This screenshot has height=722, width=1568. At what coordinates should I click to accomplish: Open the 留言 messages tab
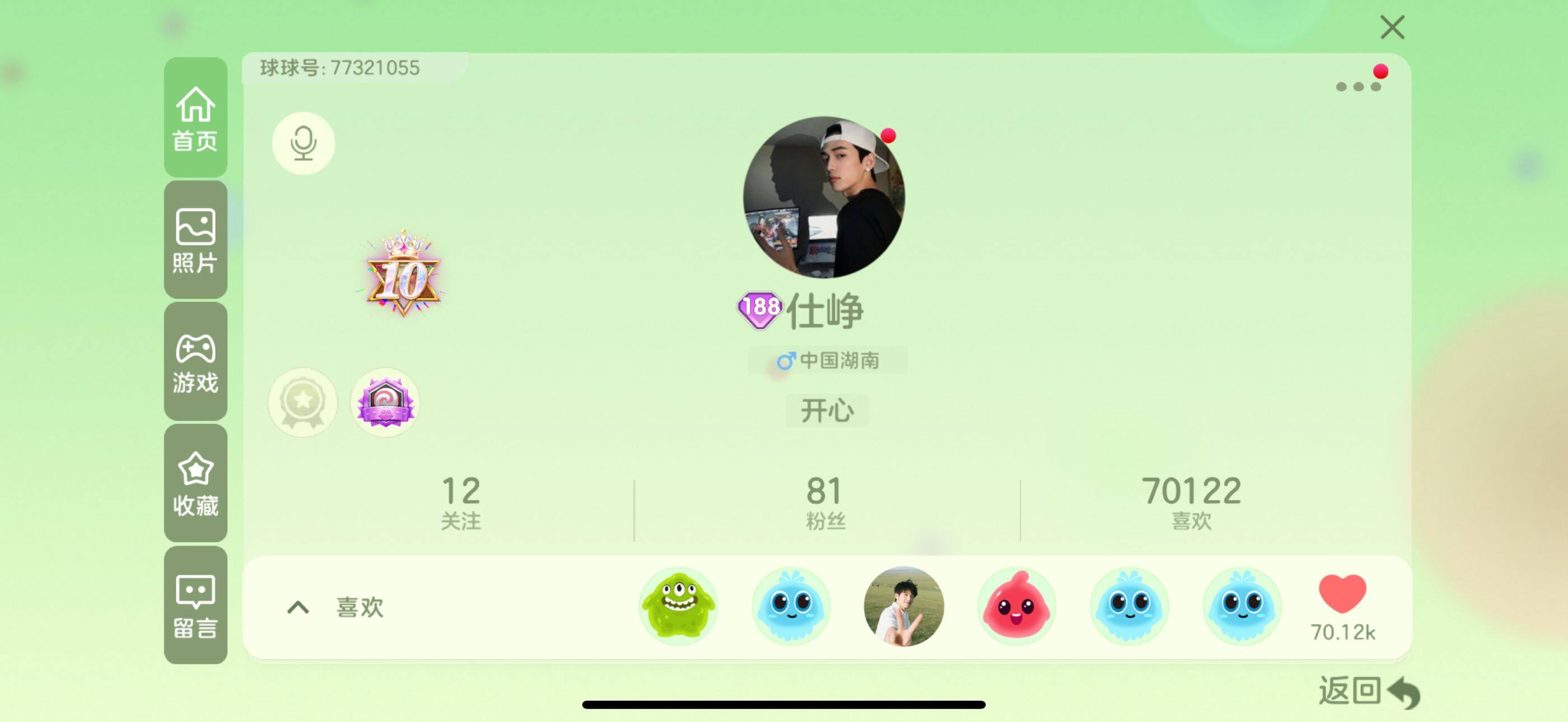(195, 605)
